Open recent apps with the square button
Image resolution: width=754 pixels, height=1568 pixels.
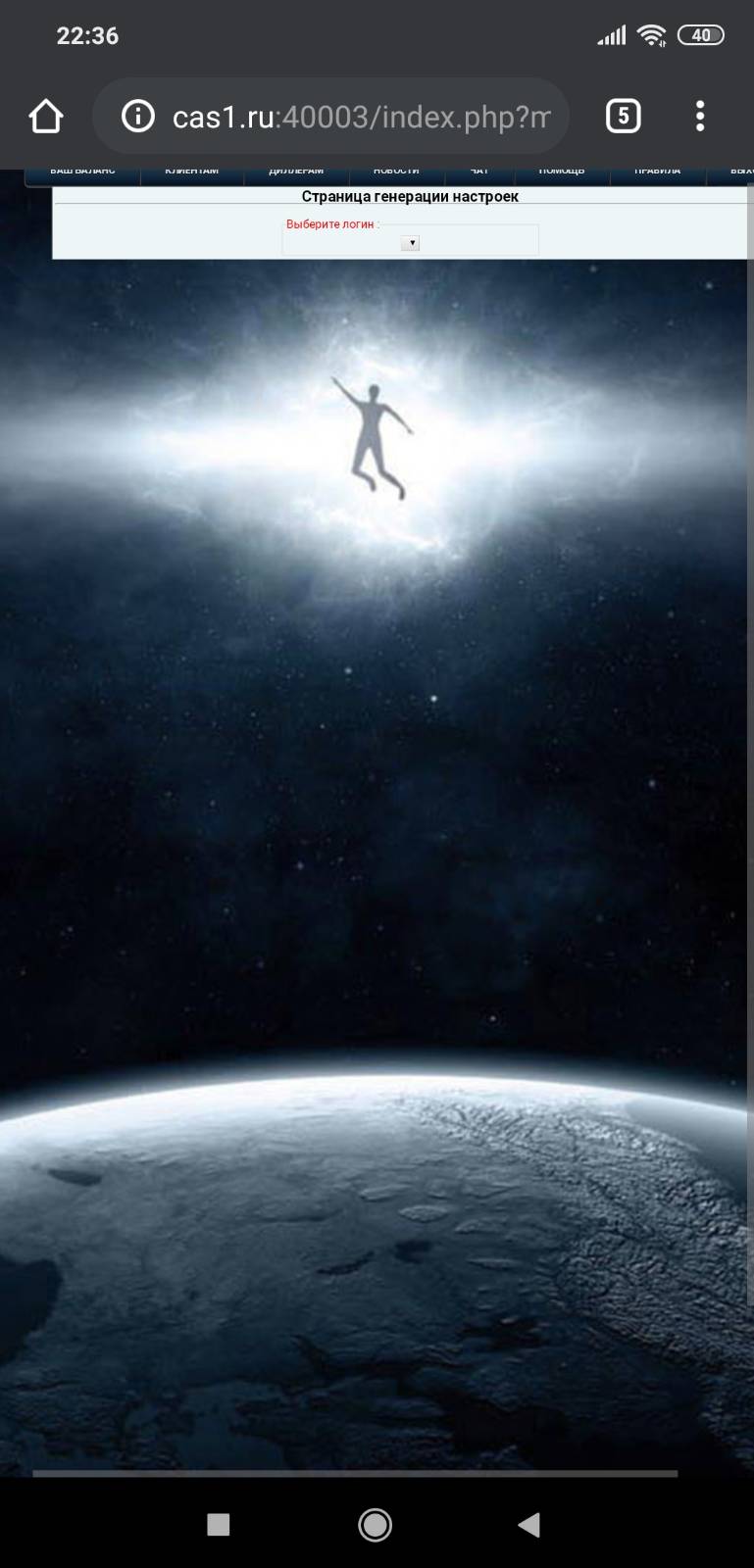point(219,1524)
